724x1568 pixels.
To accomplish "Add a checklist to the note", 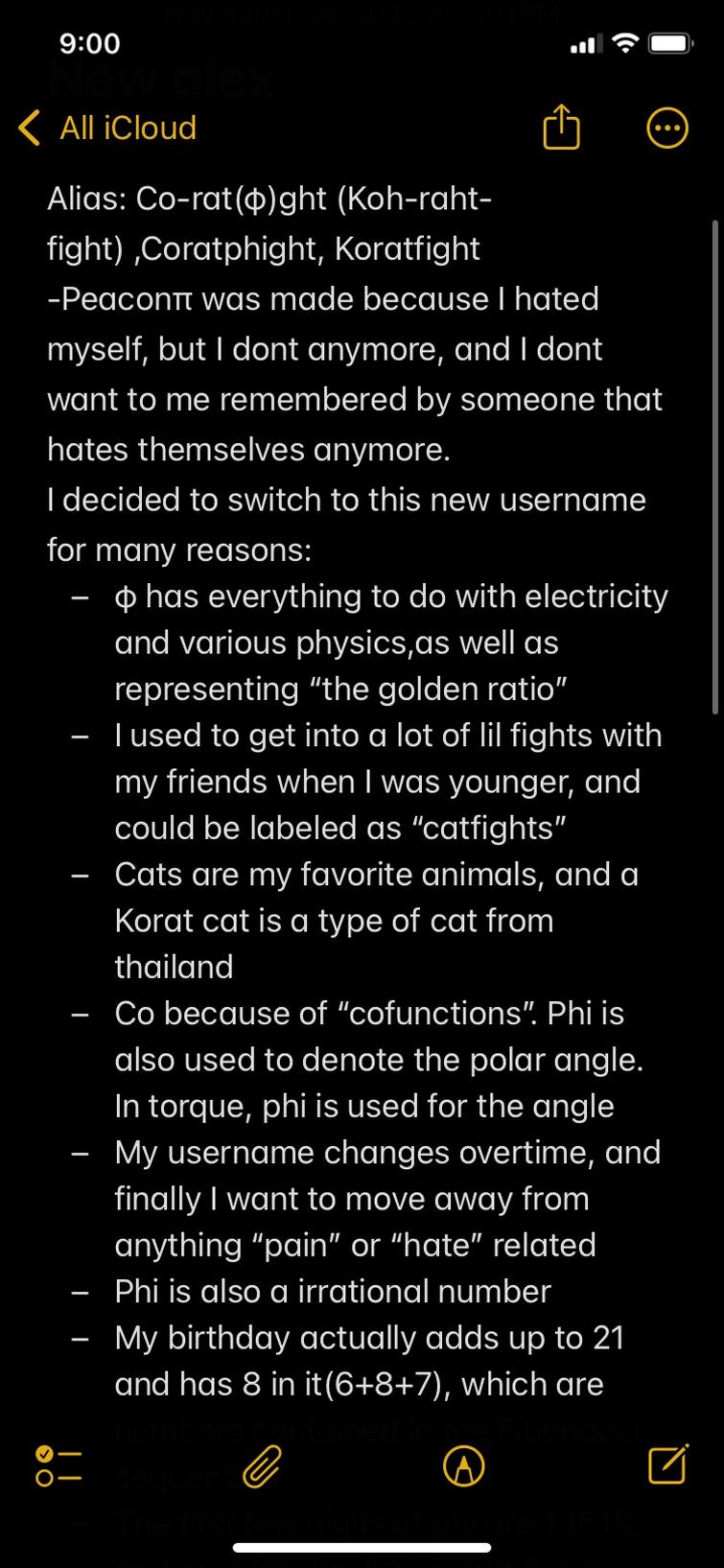I will (x=58, y=1466).
